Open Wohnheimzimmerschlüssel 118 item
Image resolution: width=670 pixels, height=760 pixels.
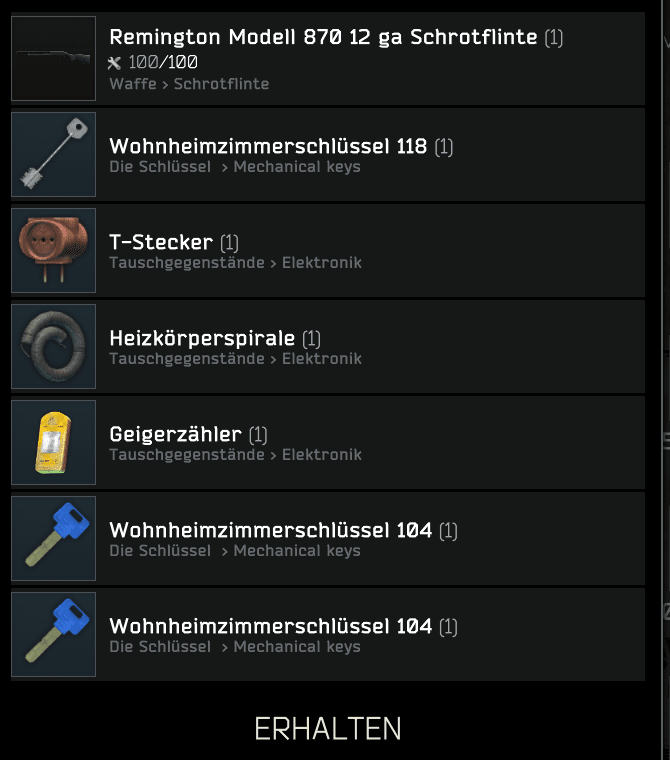(x=327, y=154)
